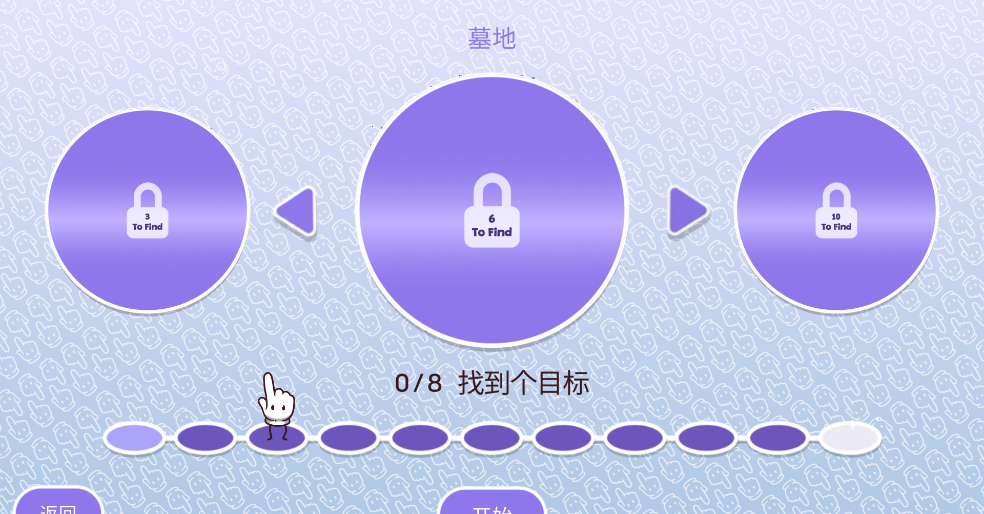Select the locked level needing 6 to find

click(x=491, y=211)
